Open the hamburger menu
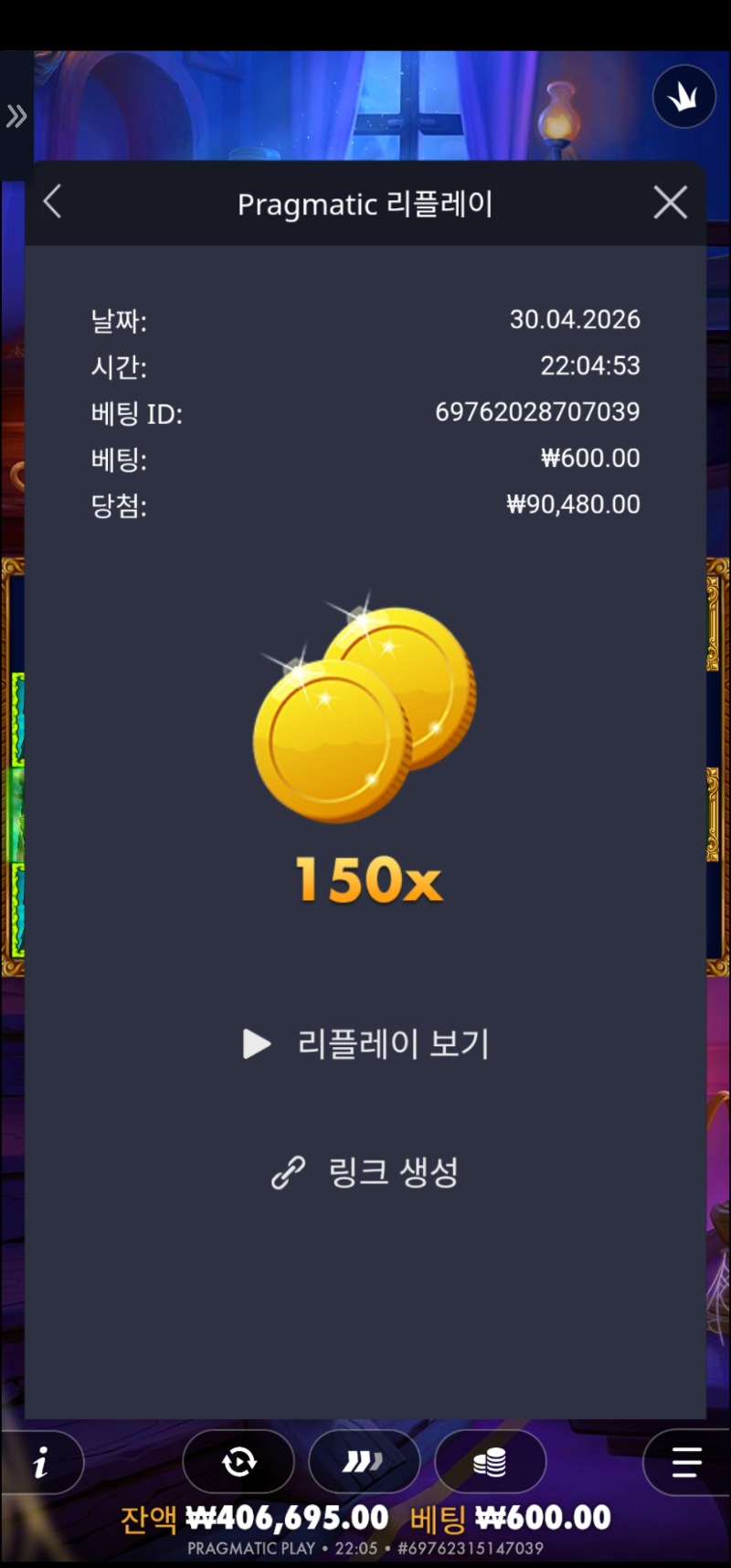 click(686, 1462)
